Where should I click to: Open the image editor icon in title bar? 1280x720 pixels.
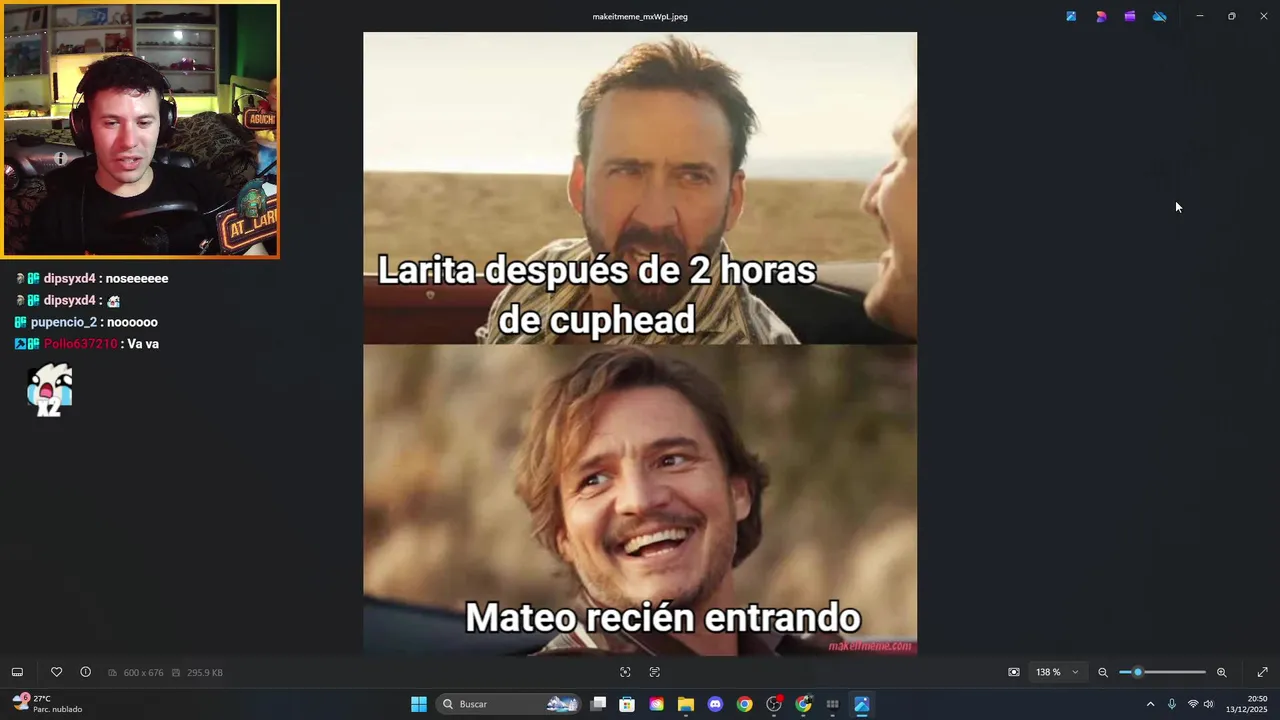(1071, 16)
